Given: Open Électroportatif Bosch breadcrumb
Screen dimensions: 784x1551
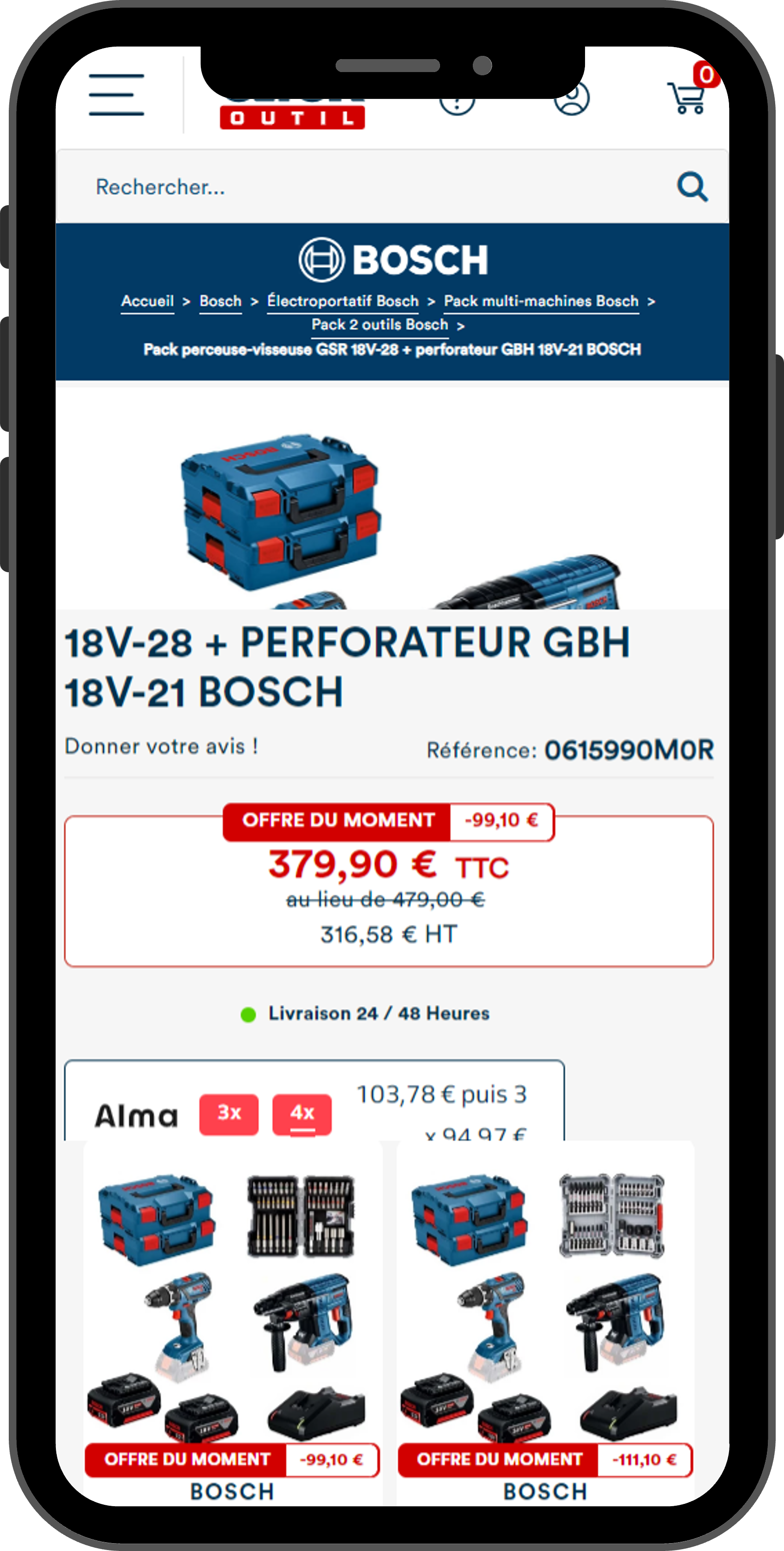Looking at the screenshot, I should 342,301.
